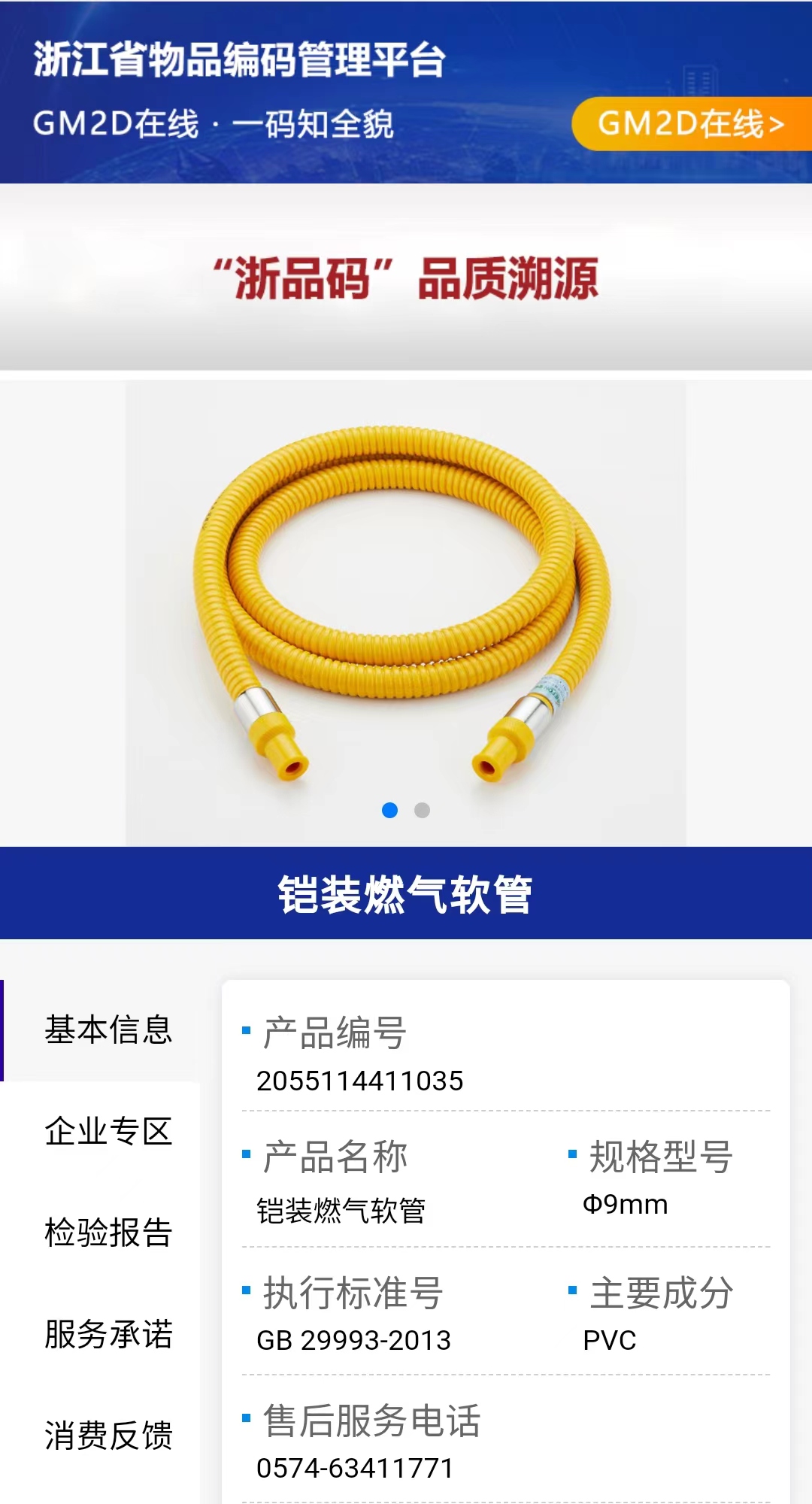Open the yellow gas hose product photo
The width and height of the screenshot is (812, 1504).
(x=405, y=602)
